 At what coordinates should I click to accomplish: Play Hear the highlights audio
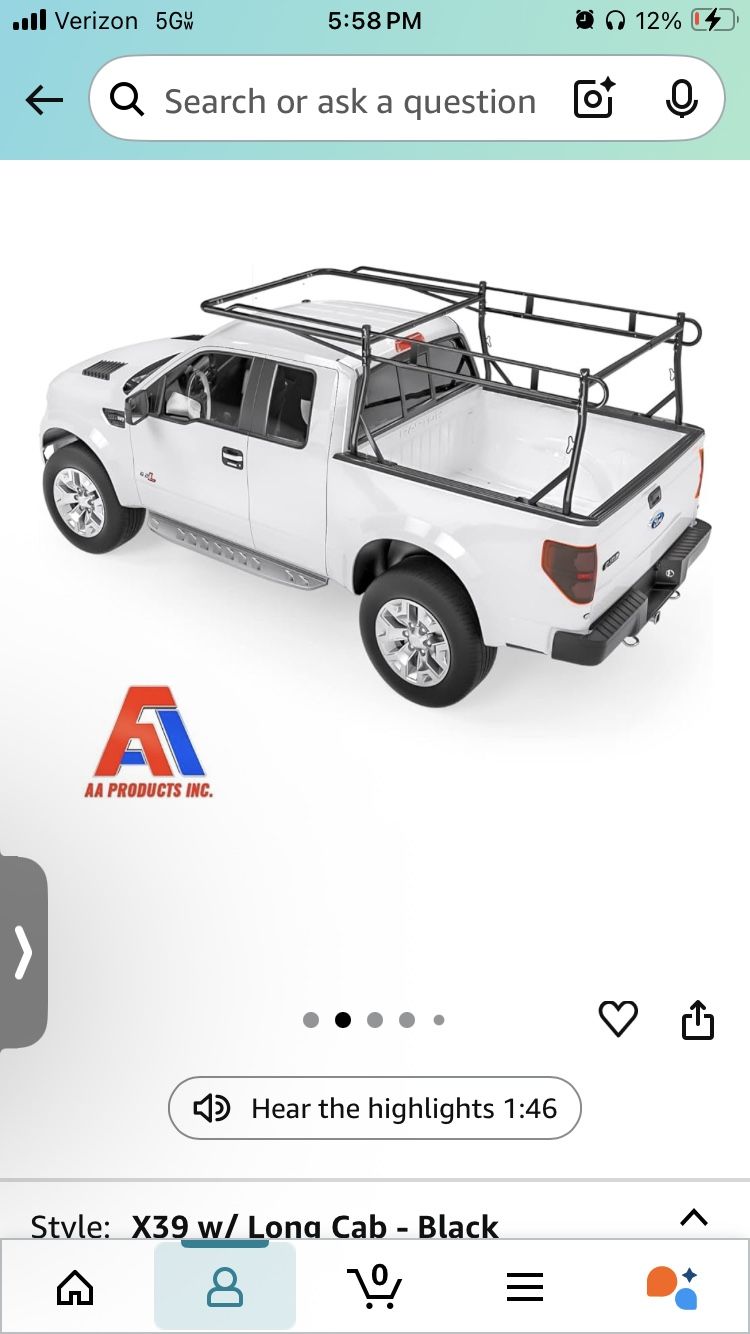[x=374, y=1108]
